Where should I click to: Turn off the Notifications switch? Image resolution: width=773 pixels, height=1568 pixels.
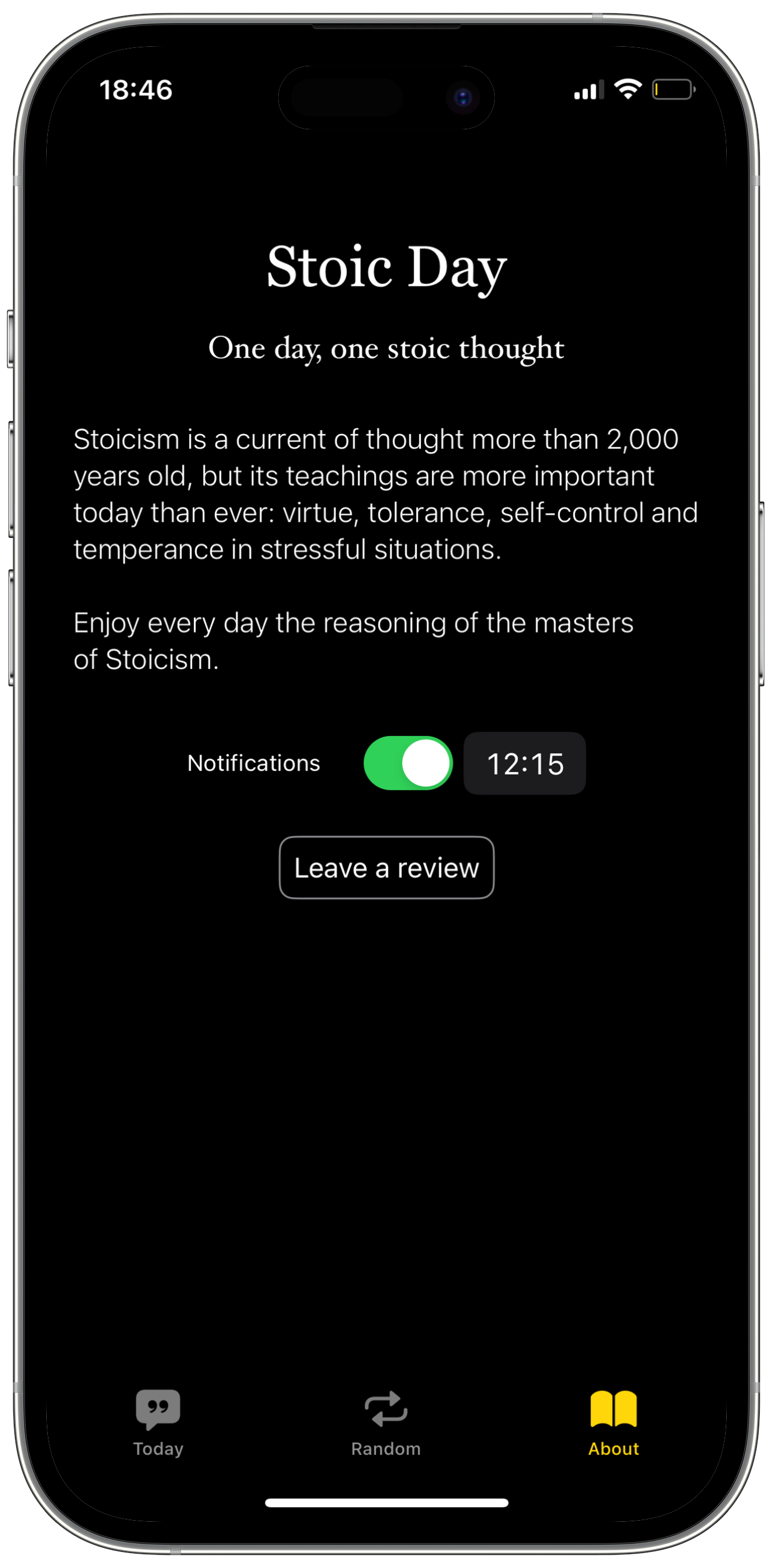point(408,763)
